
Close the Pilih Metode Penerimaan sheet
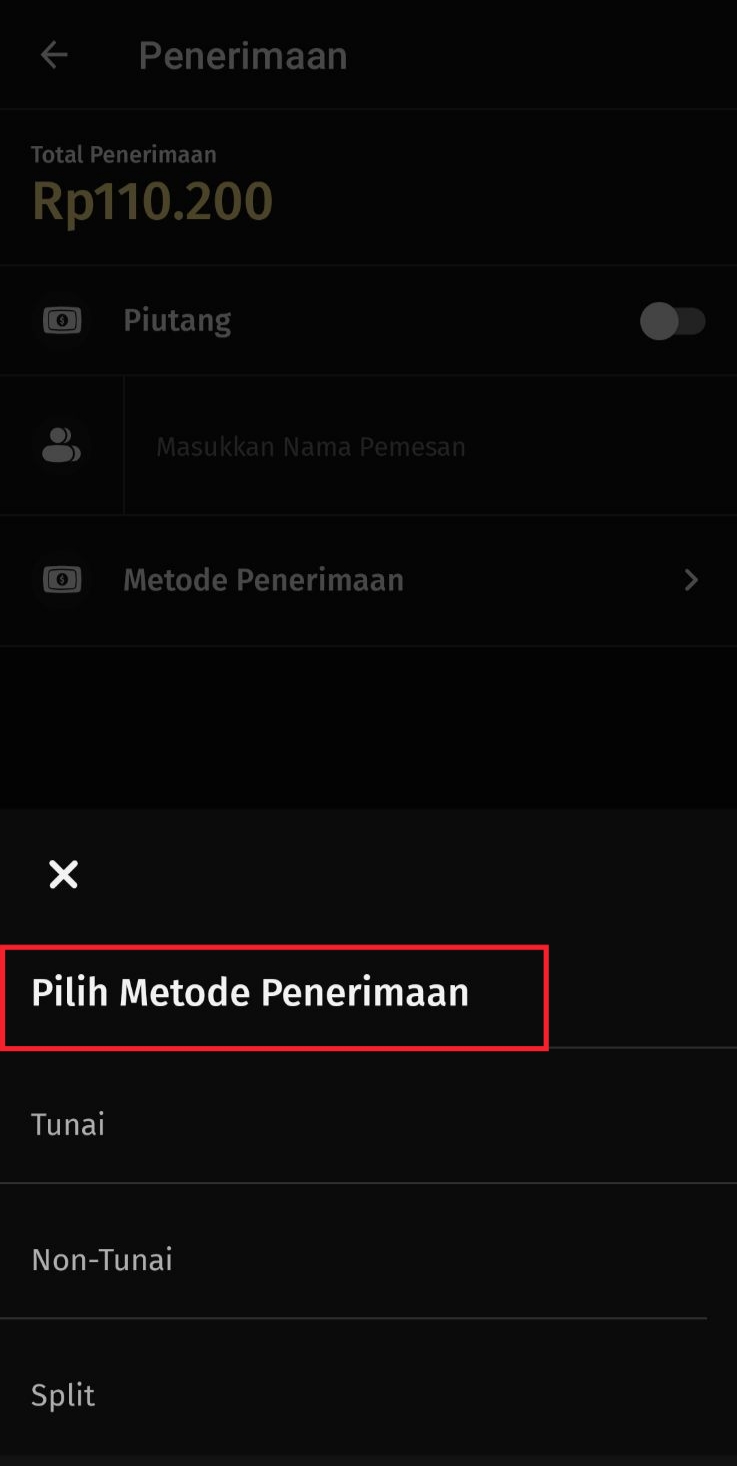(x=63, y=875)
